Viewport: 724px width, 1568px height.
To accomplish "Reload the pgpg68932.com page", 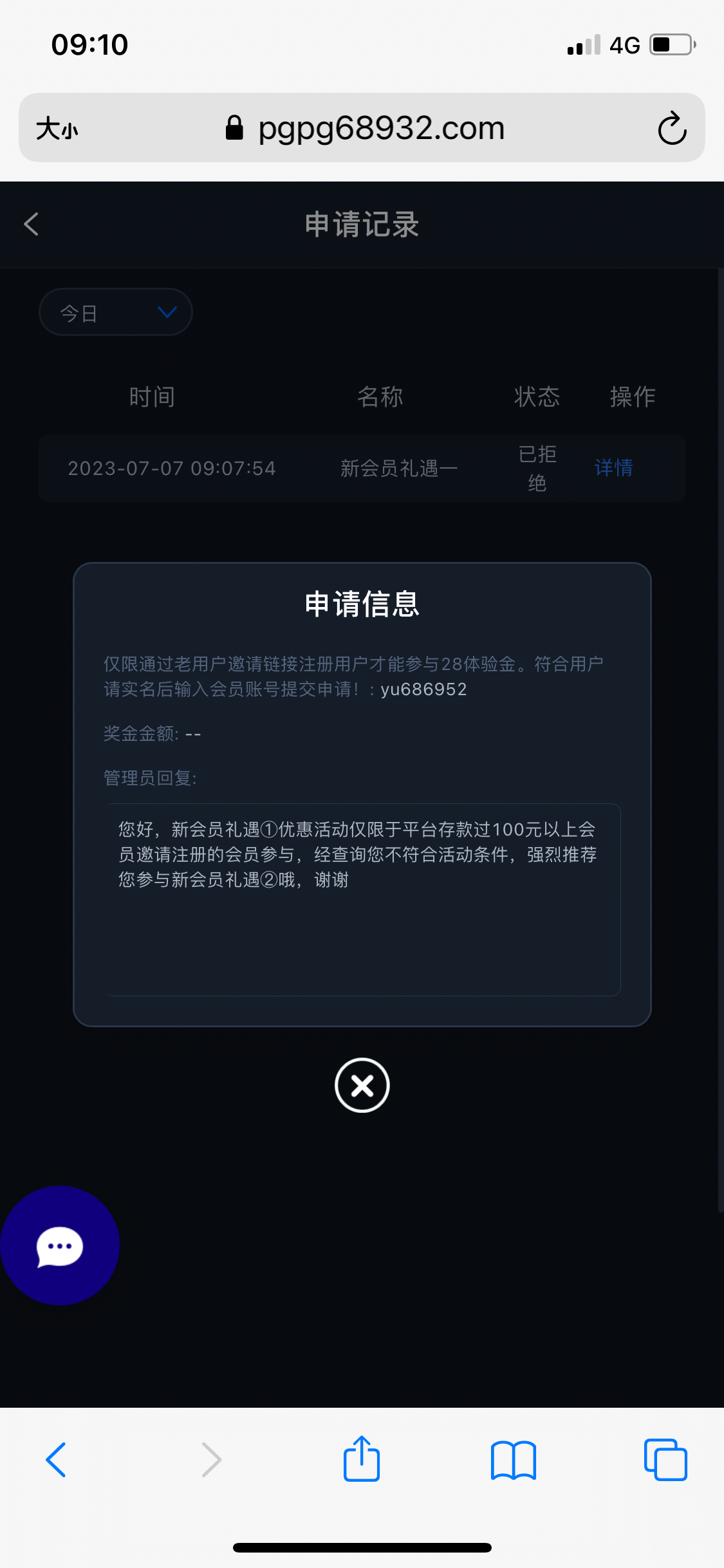I will pos(672,127).
